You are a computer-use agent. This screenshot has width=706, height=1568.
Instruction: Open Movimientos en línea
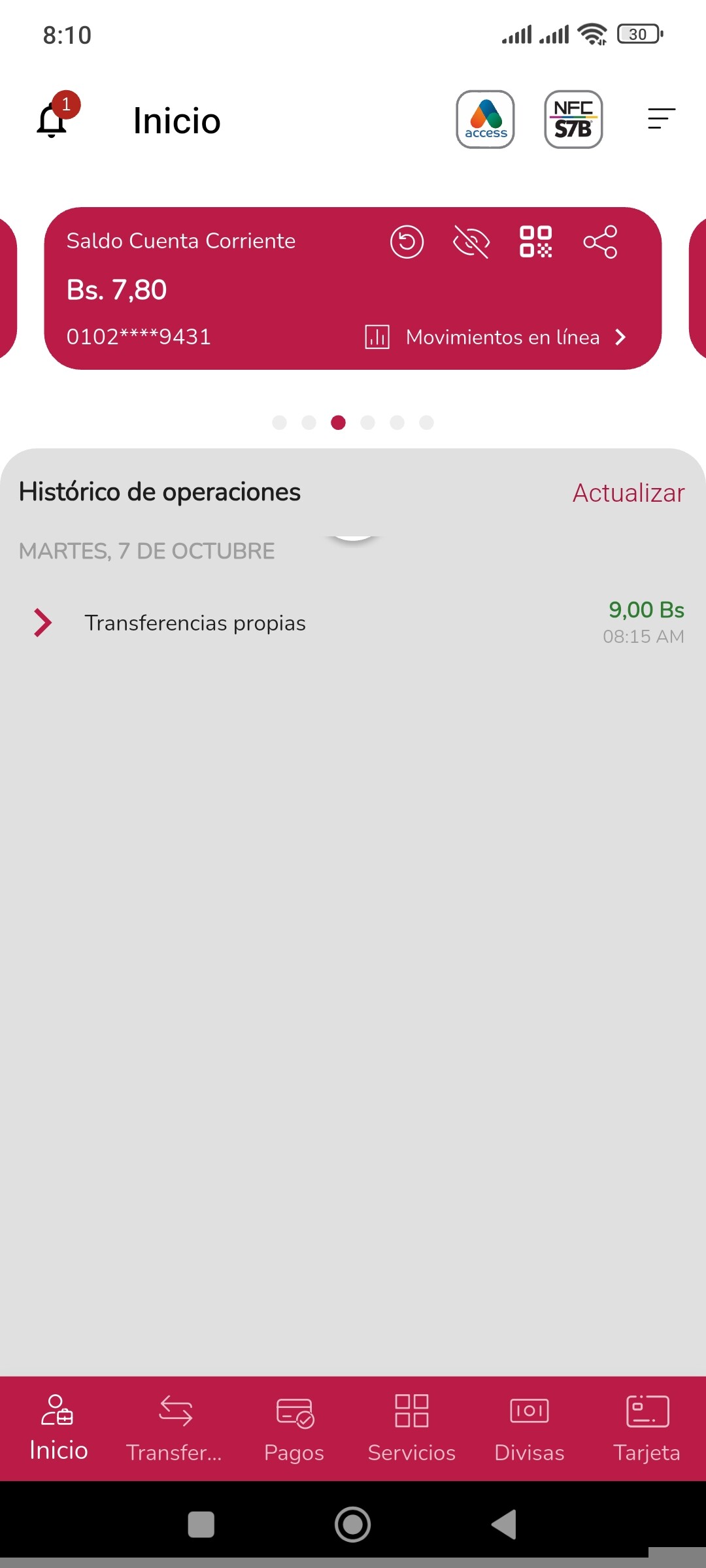tap(496, 337)
